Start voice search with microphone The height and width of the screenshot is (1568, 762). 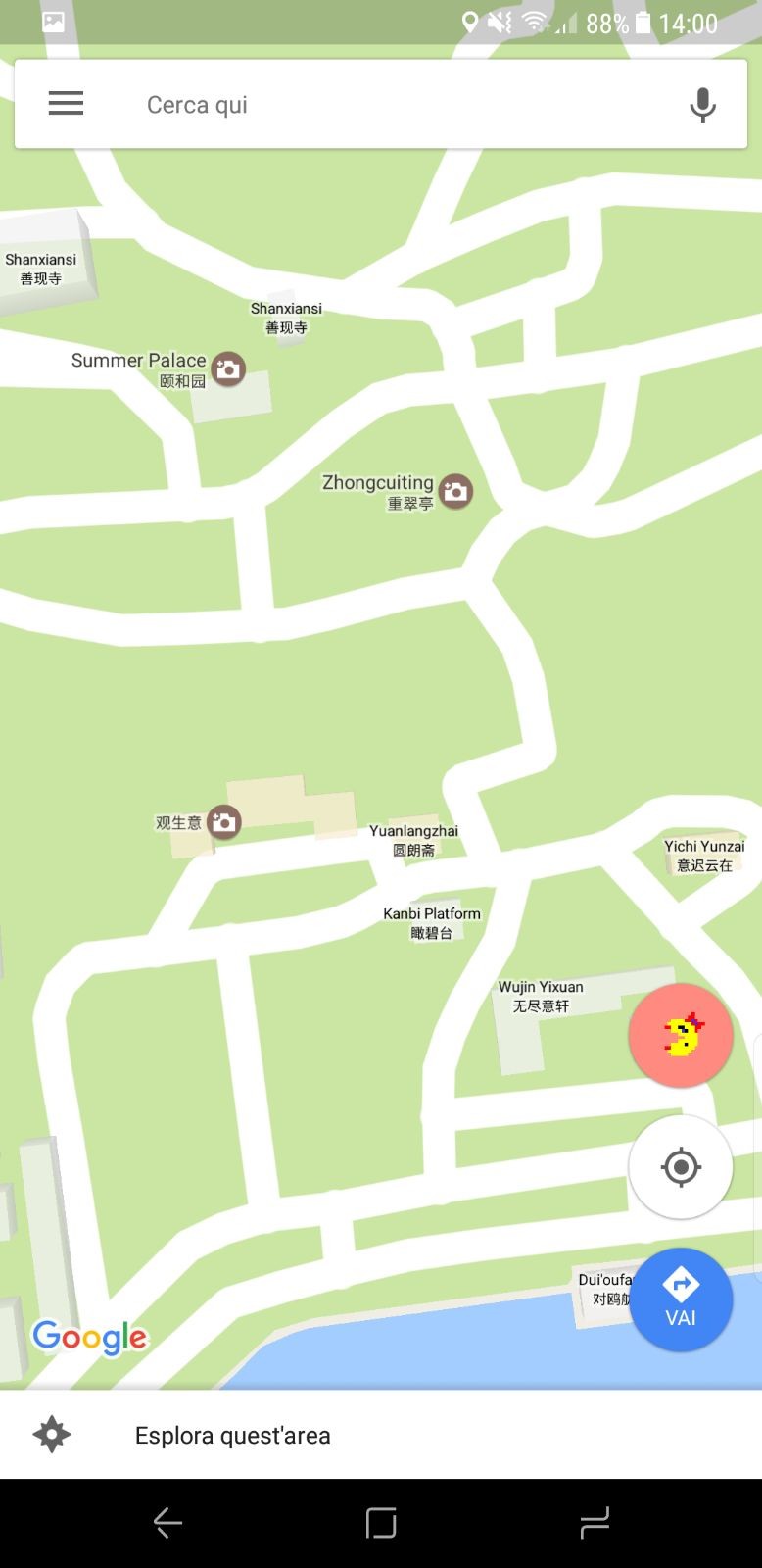tap(702, 104)
